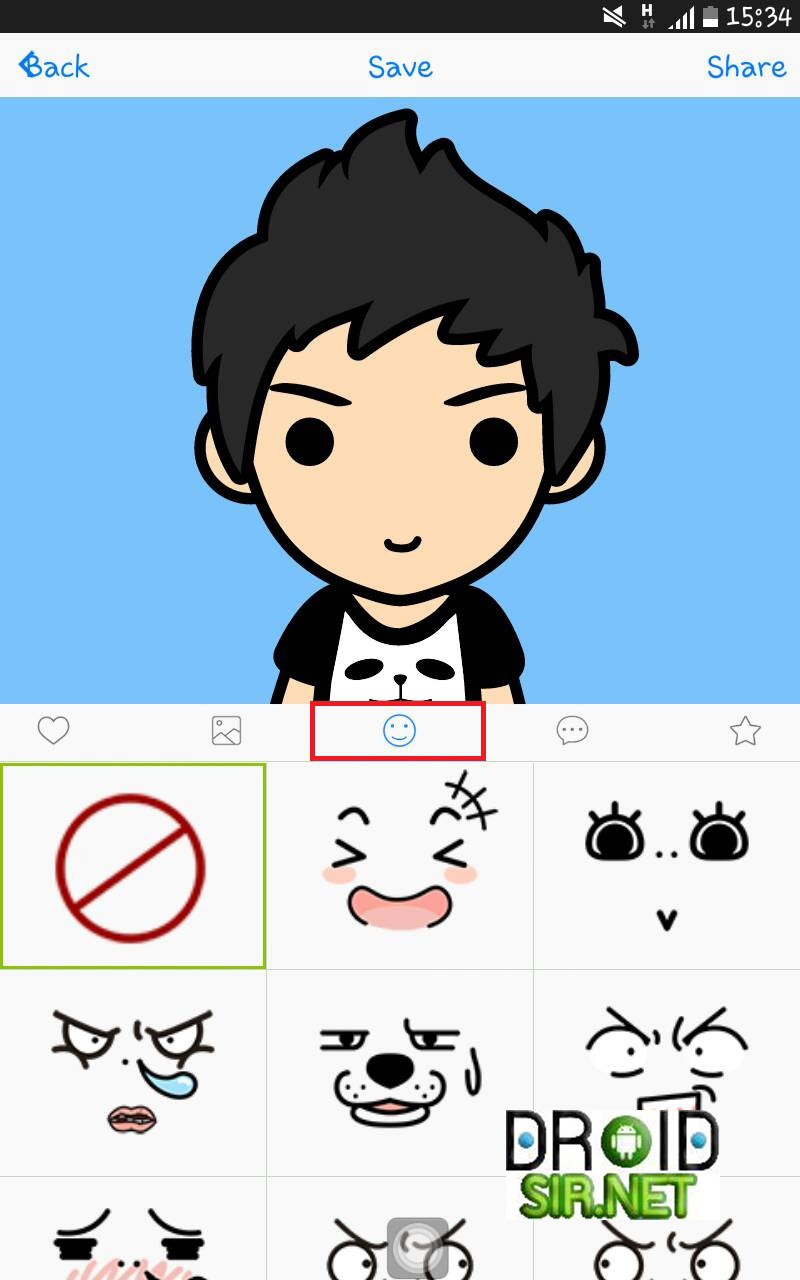
Task: Apply the dog snout expression
Action: coord(400,1072)
